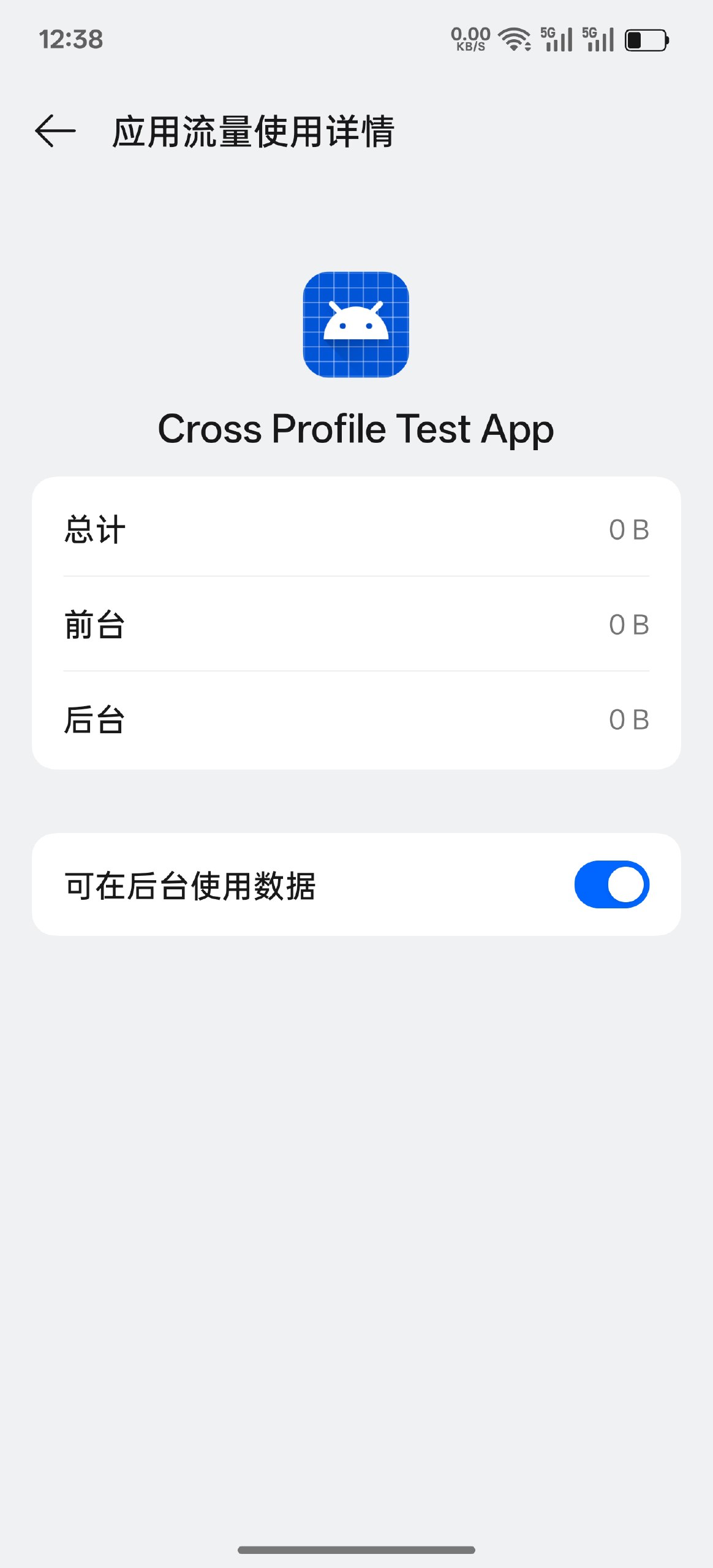The height and width of the screenshot is (1568, 713).
Task: Disable 可在后台使用数据 switch
Action: coord(611,884)
